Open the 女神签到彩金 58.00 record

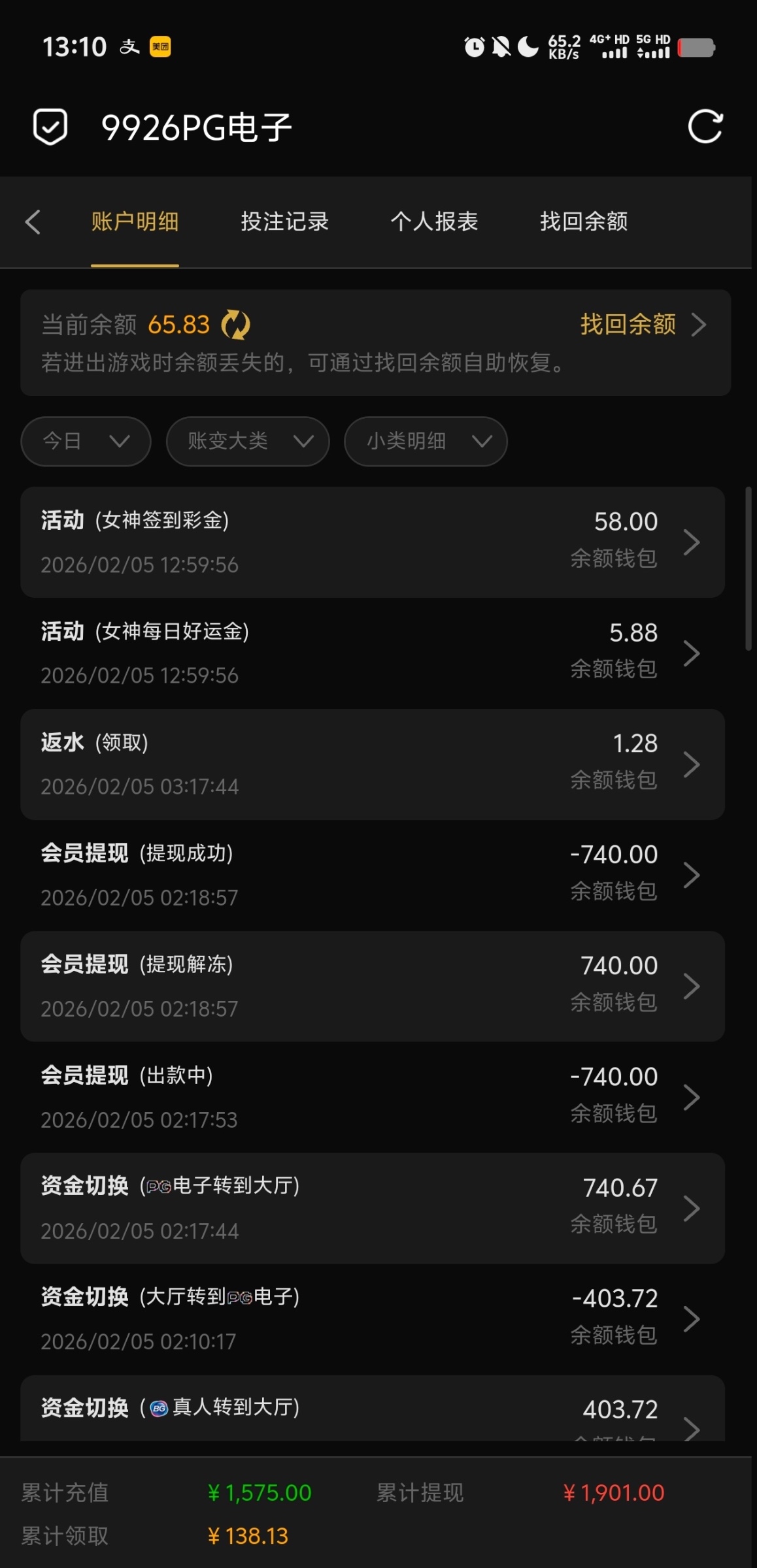click(x=372, y=542)
